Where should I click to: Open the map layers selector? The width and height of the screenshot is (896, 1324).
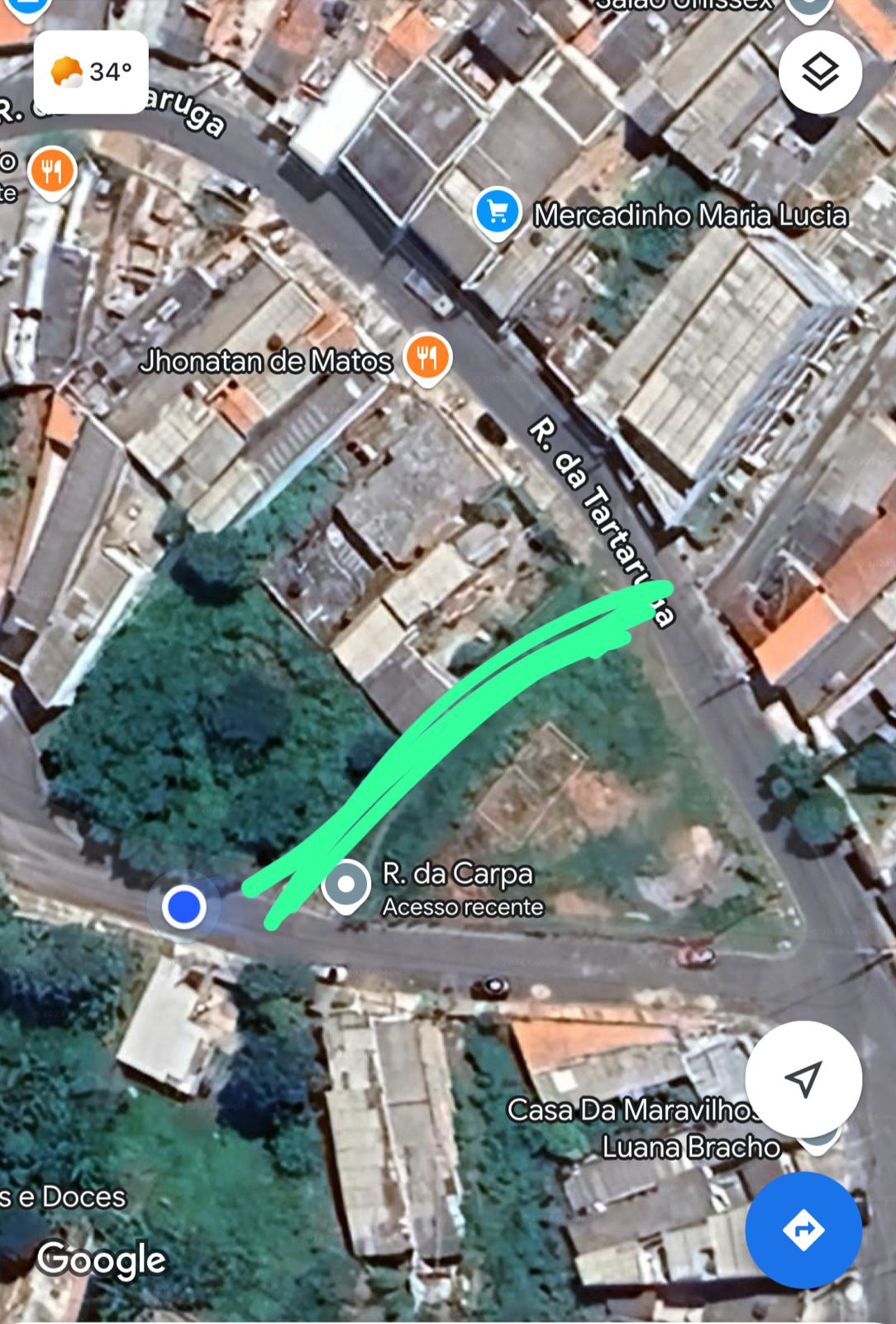[x=820, y=72]
